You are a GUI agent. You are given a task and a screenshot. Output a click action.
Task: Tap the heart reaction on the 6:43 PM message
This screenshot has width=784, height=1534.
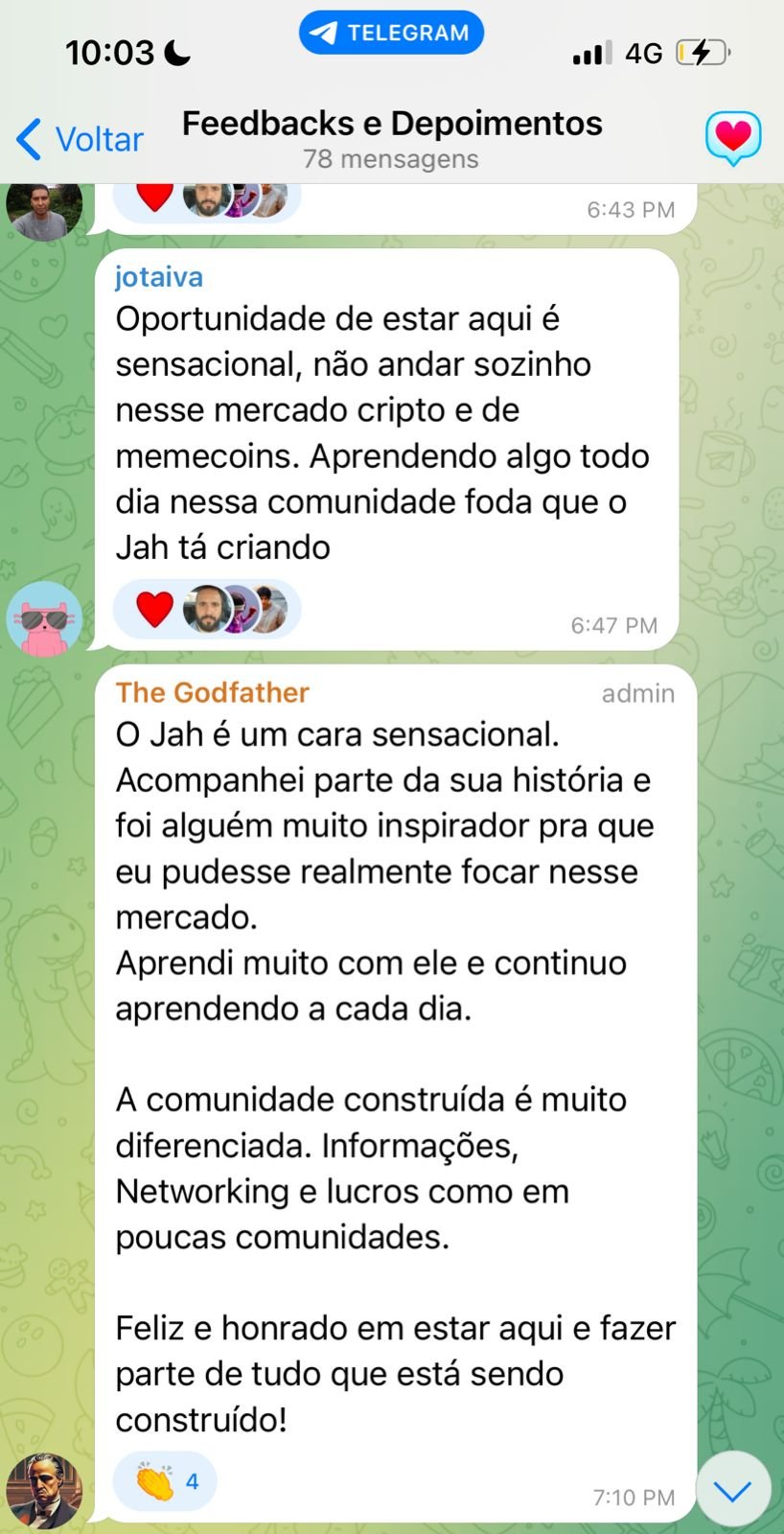click(x=154, y=197)
